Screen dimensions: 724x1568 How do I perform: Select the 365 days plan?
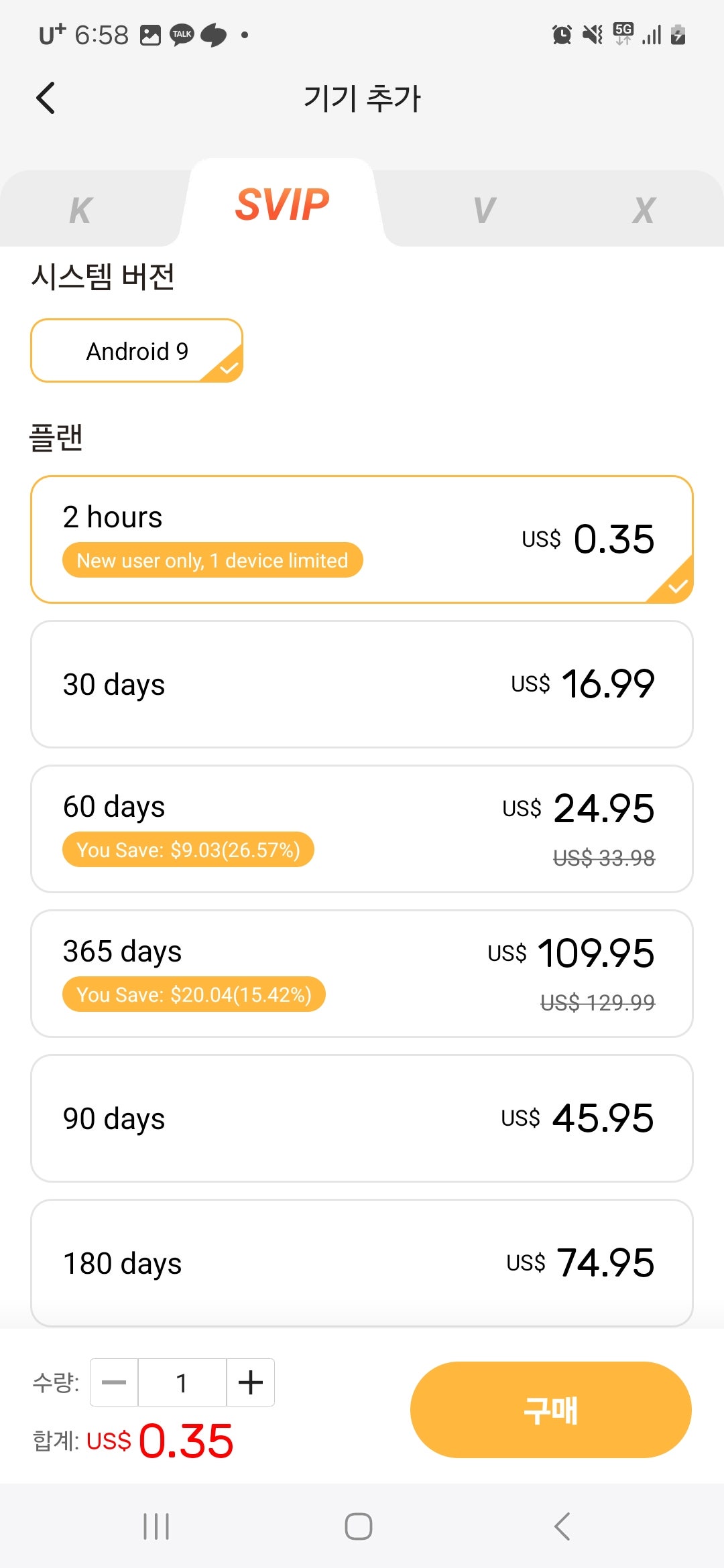(362, 974)
